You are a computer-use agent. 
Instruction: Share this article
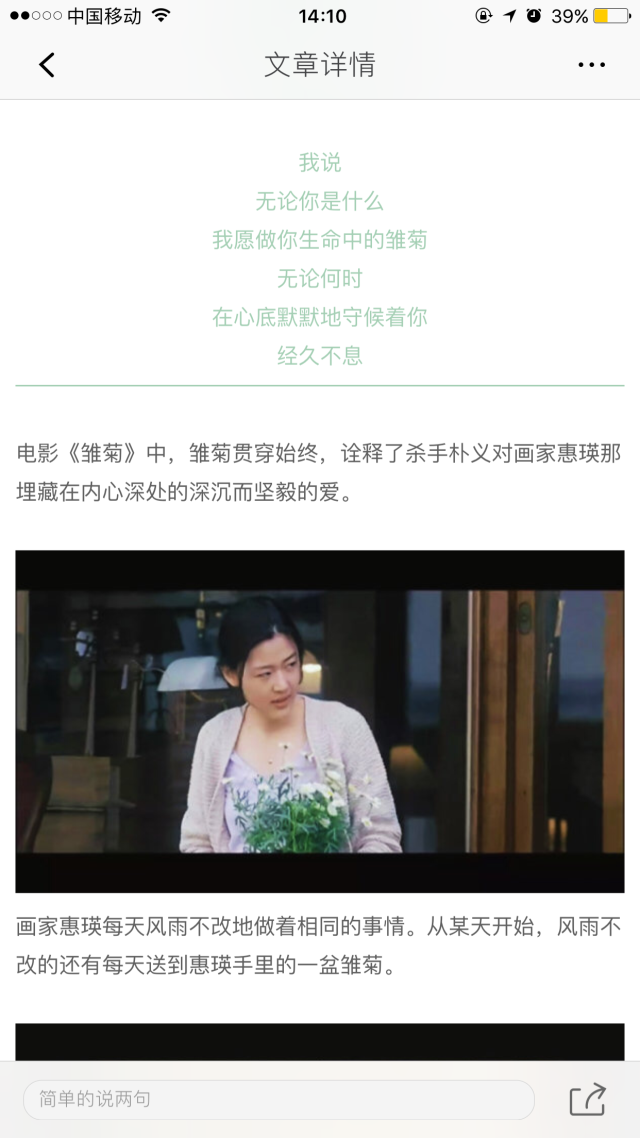click(588, 1099)
